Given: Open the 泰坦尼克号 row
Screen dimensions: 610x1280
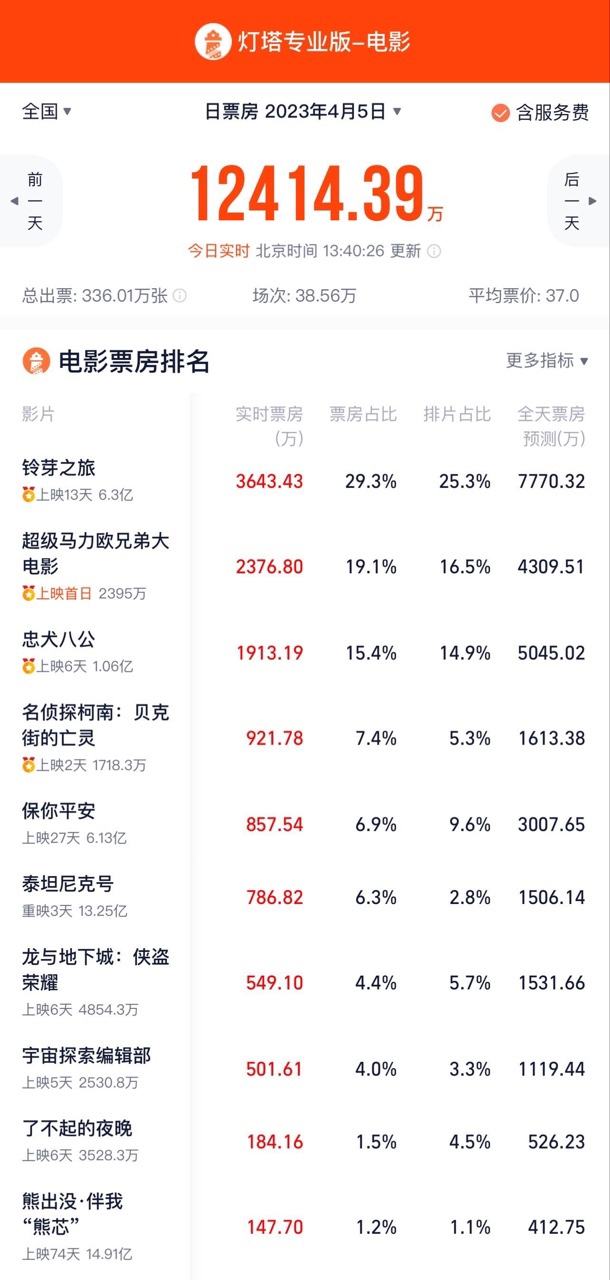Looking at the screenshot, I should pos(305,897).
